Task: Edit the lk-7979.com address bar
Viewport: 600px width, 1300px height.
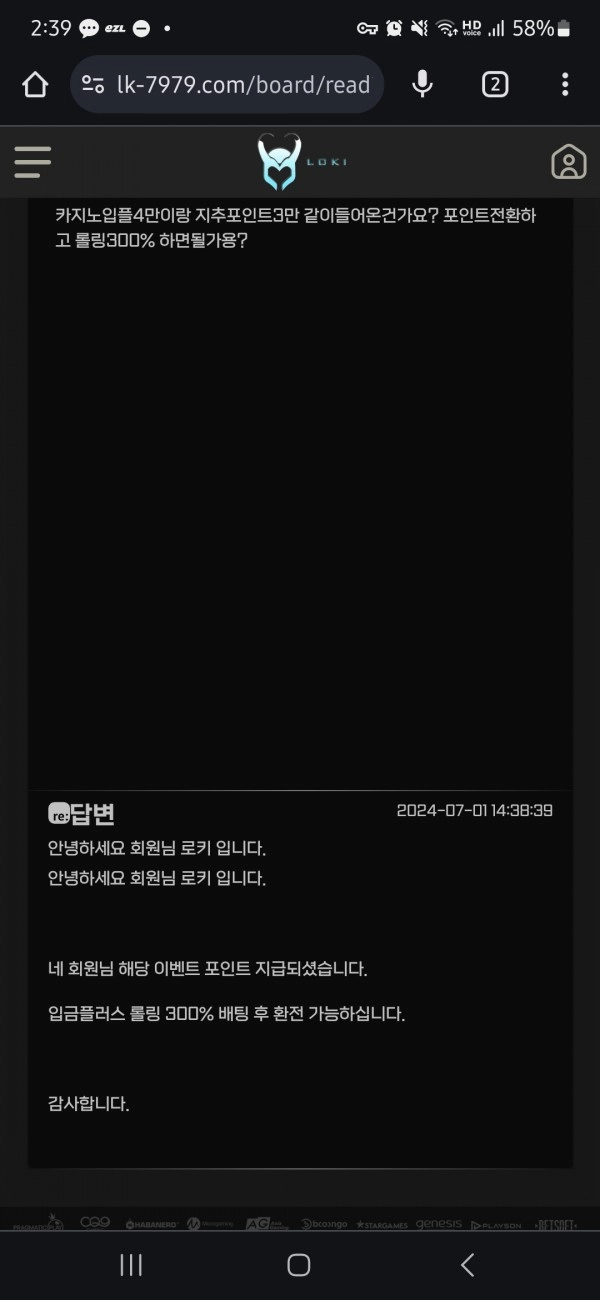Action: 244,85
